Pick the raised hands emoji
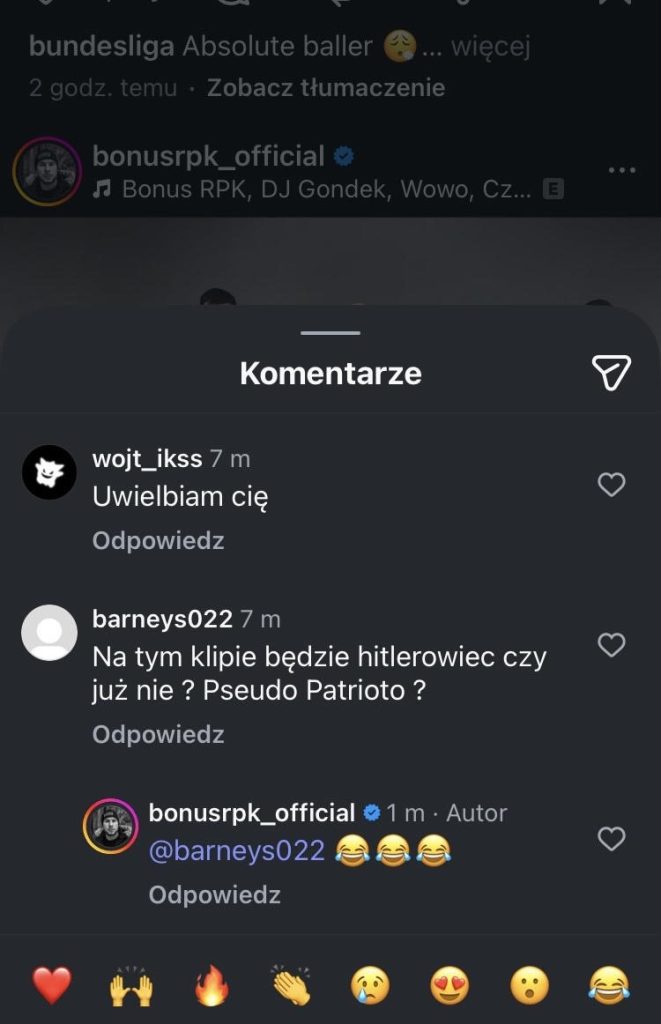This screenshot has width=661, height=1024. pyautogui.click(x=131, y=987)
